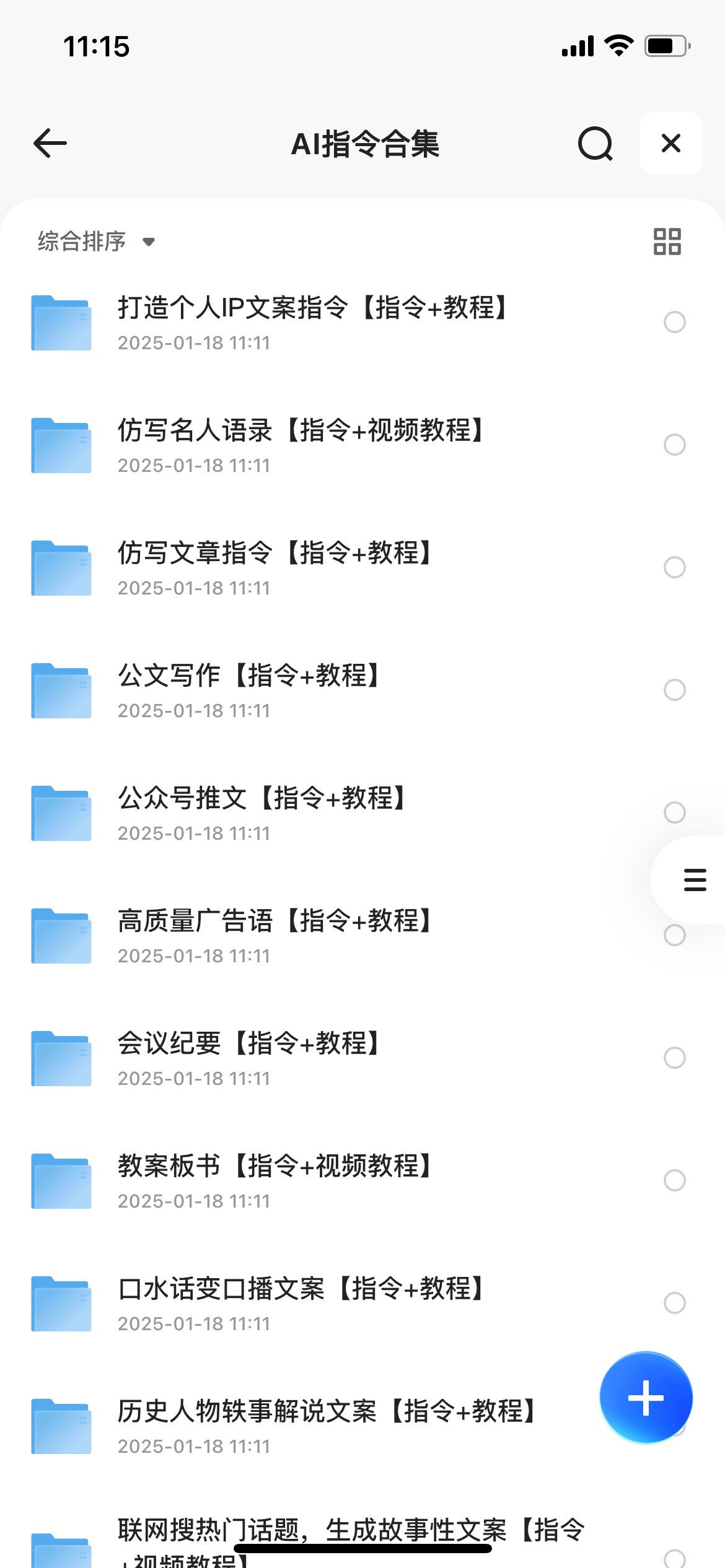This screenshot has height=1568, width=725.
Task: Open search in AI指令合集
Action: (x=595, y=143)
